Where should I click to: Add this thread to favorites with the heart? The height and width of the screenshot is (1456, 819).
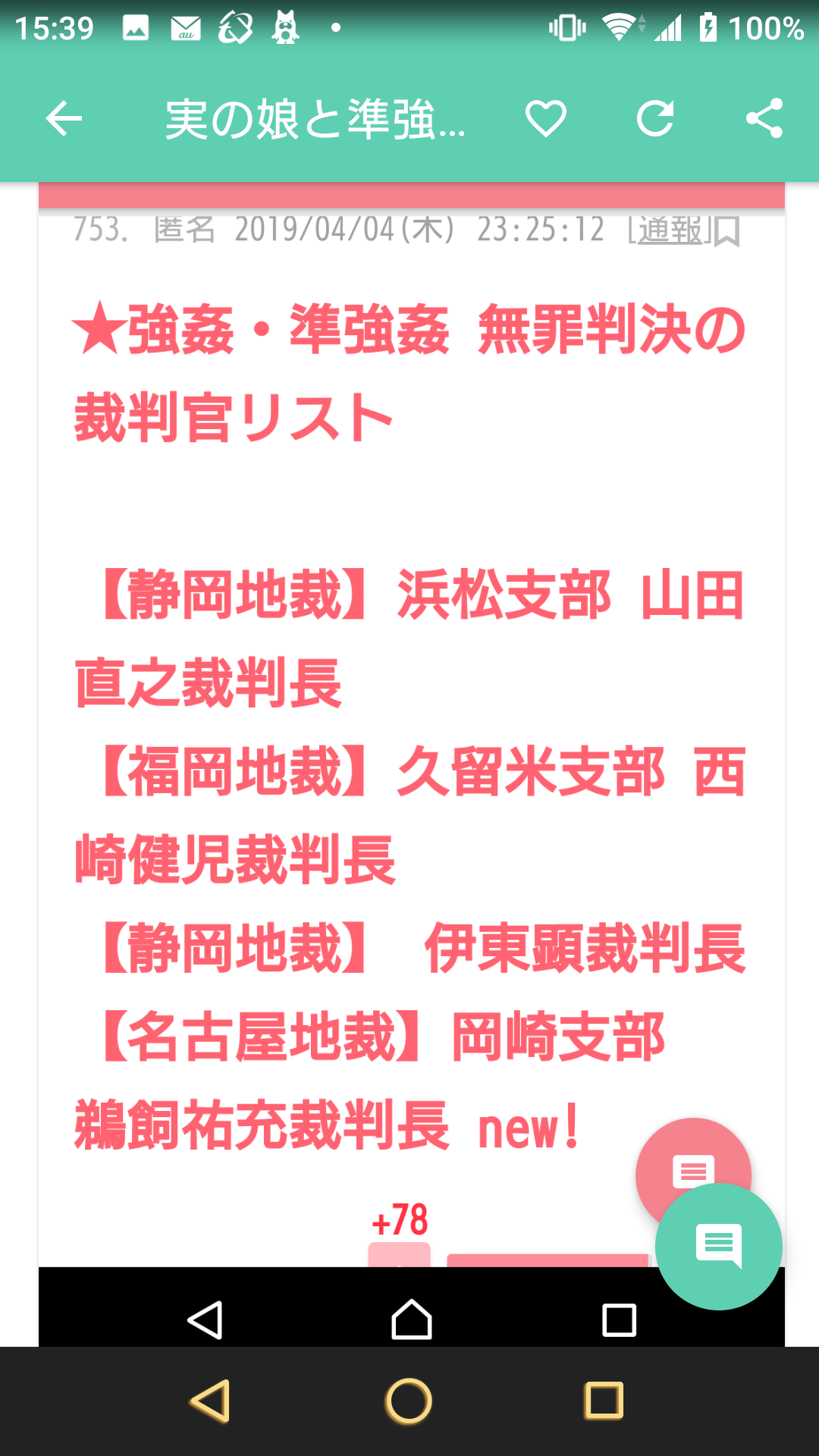(546, 119)
